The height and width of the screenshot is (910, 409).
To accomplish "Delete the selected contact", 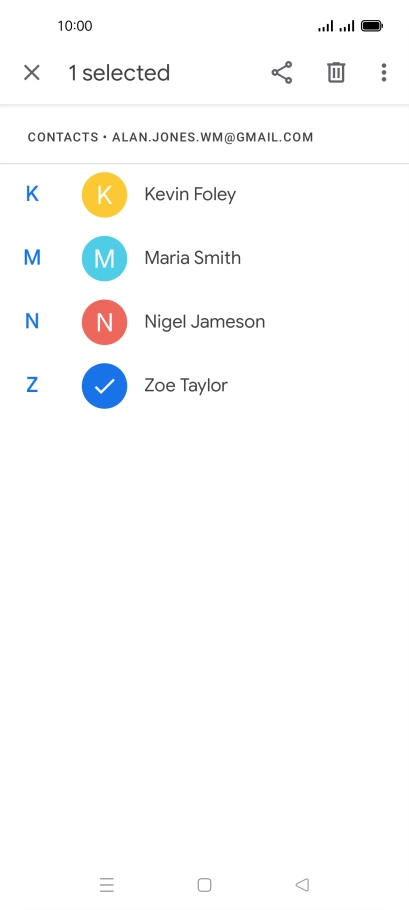I will coord(336,73).
